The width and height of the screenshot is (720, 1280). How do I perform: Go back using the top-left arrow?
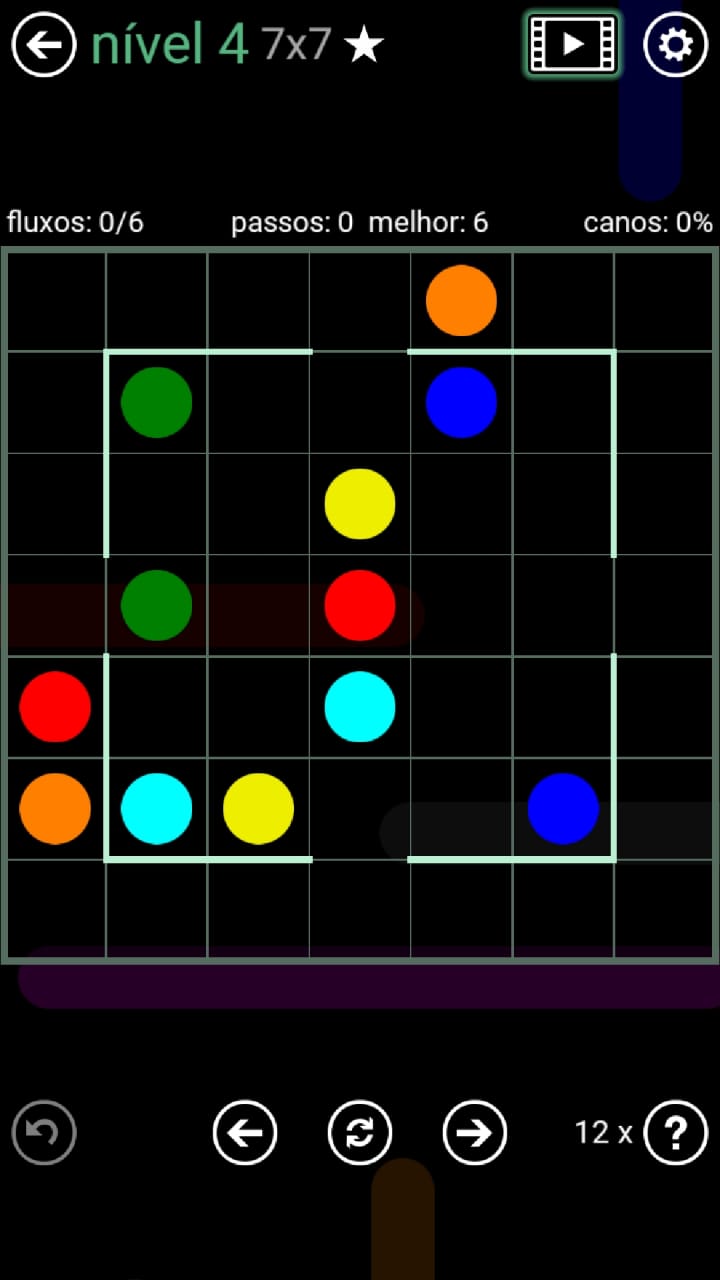[44, 45]
